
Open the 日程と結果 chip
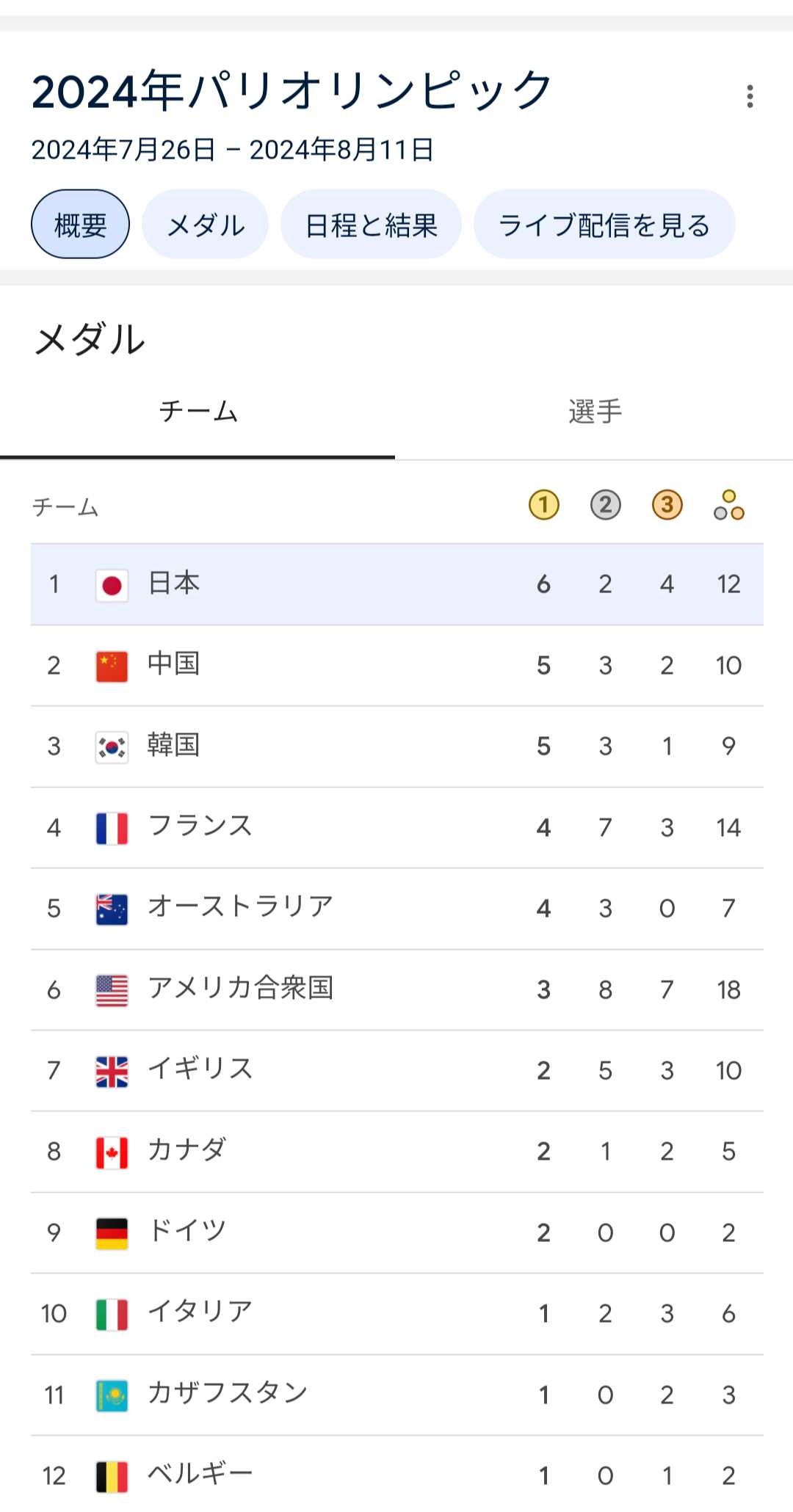coord(371,225)
